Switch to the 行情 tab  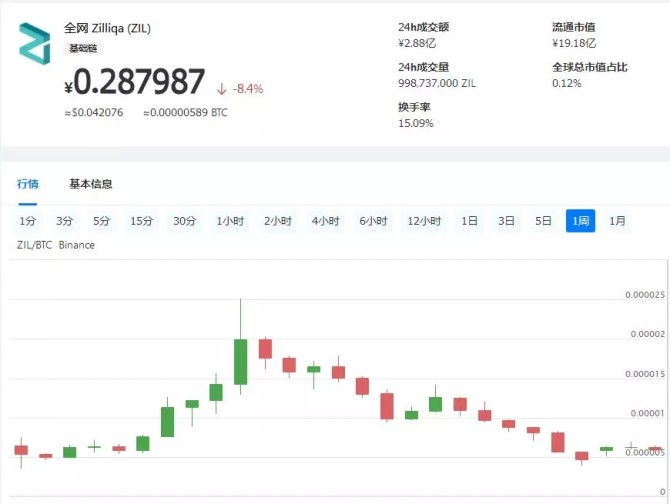[28, 184]
